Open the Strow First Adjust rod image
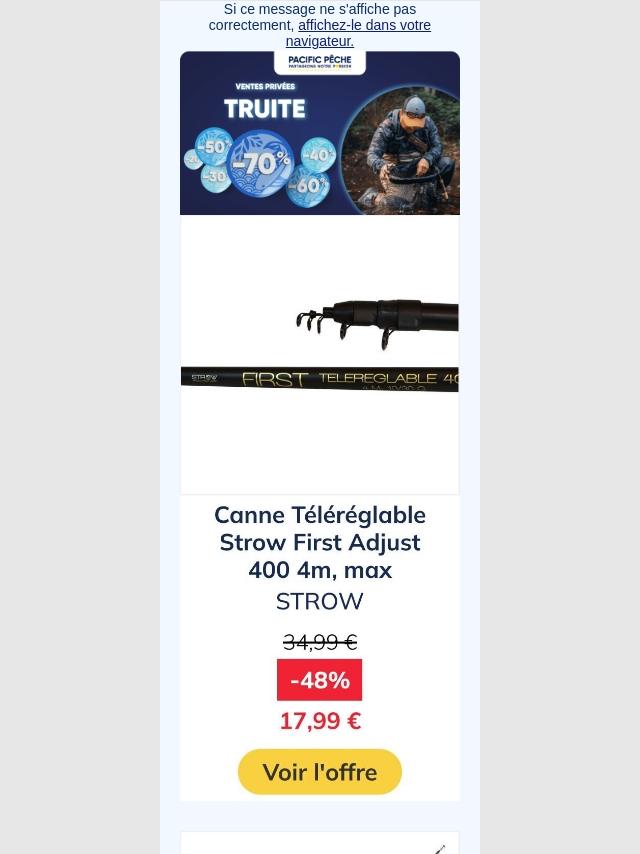640x854 pixels. point(319,355)
